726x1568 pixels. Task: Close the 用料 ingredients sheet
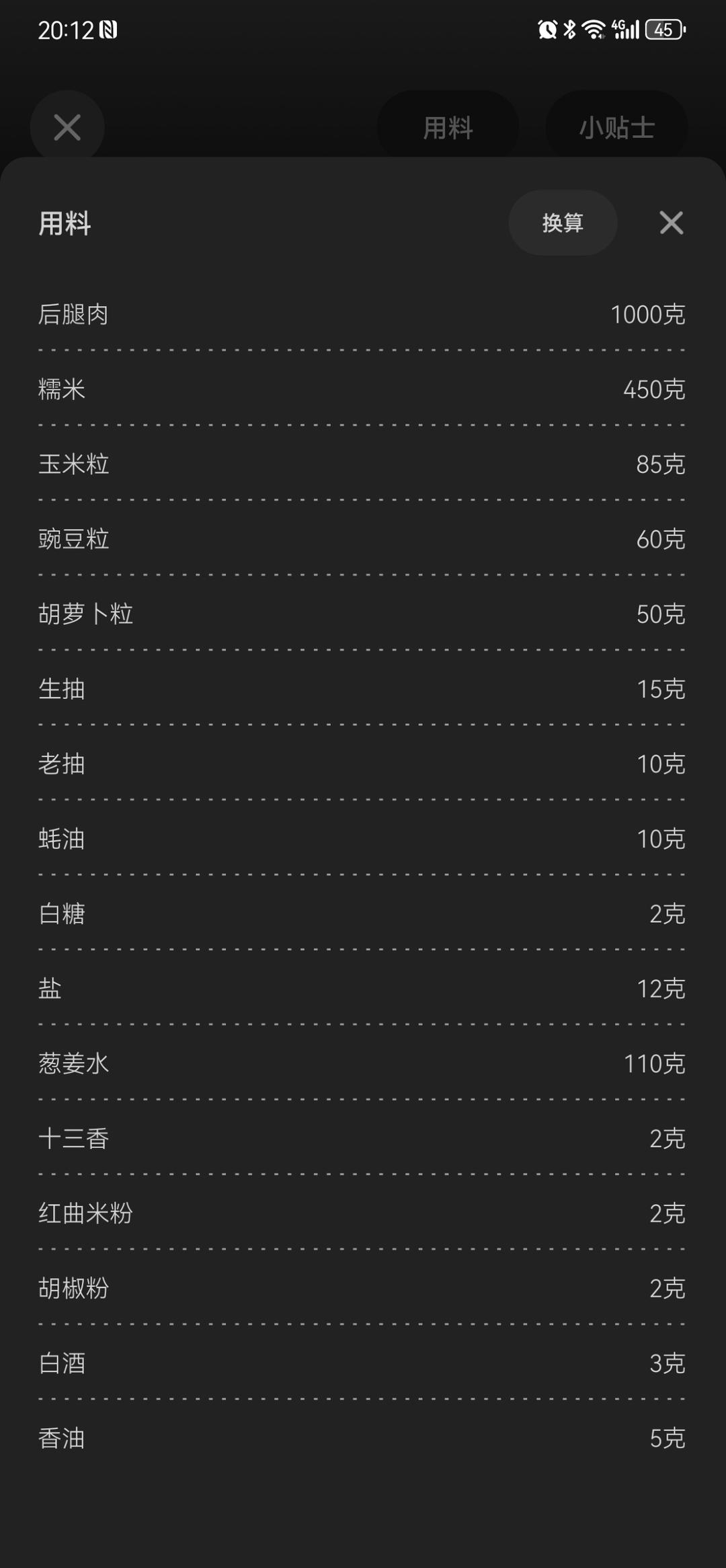[671, 223]
